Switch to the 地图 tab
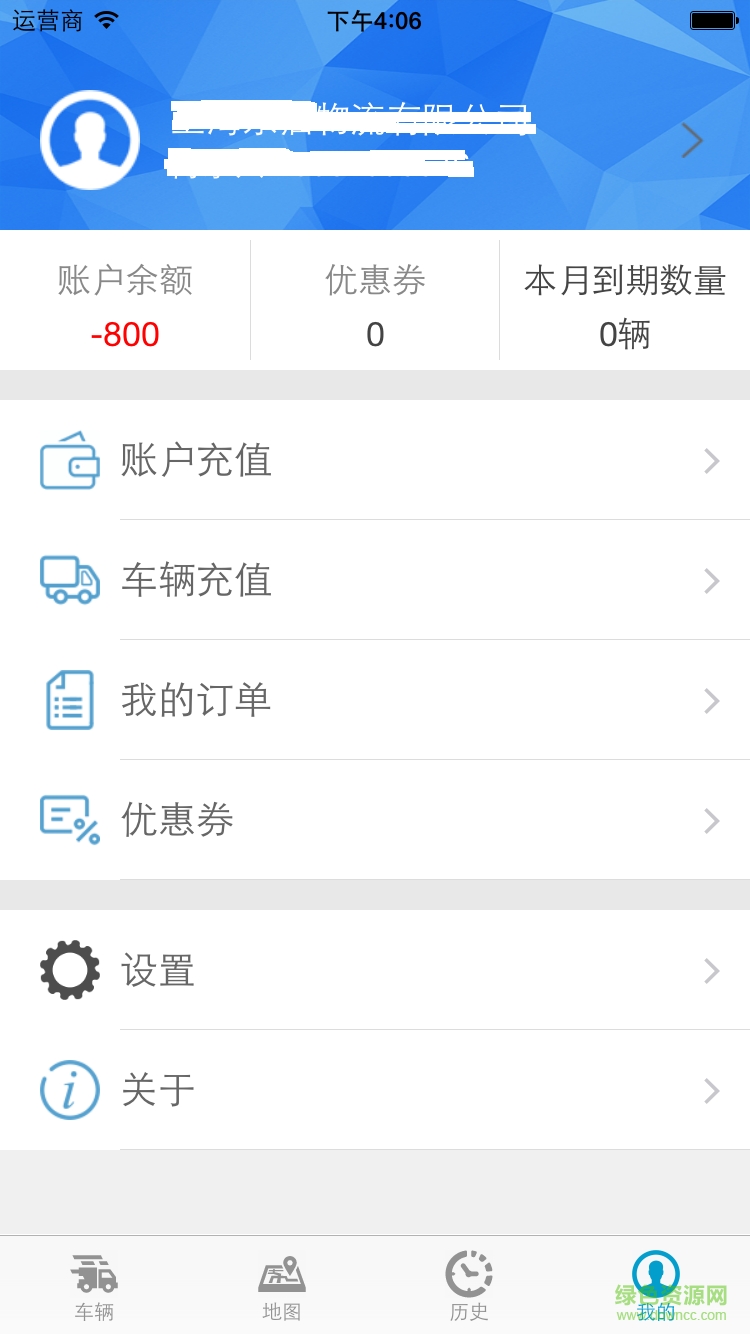The image size is (750, 1334). 281,1285
